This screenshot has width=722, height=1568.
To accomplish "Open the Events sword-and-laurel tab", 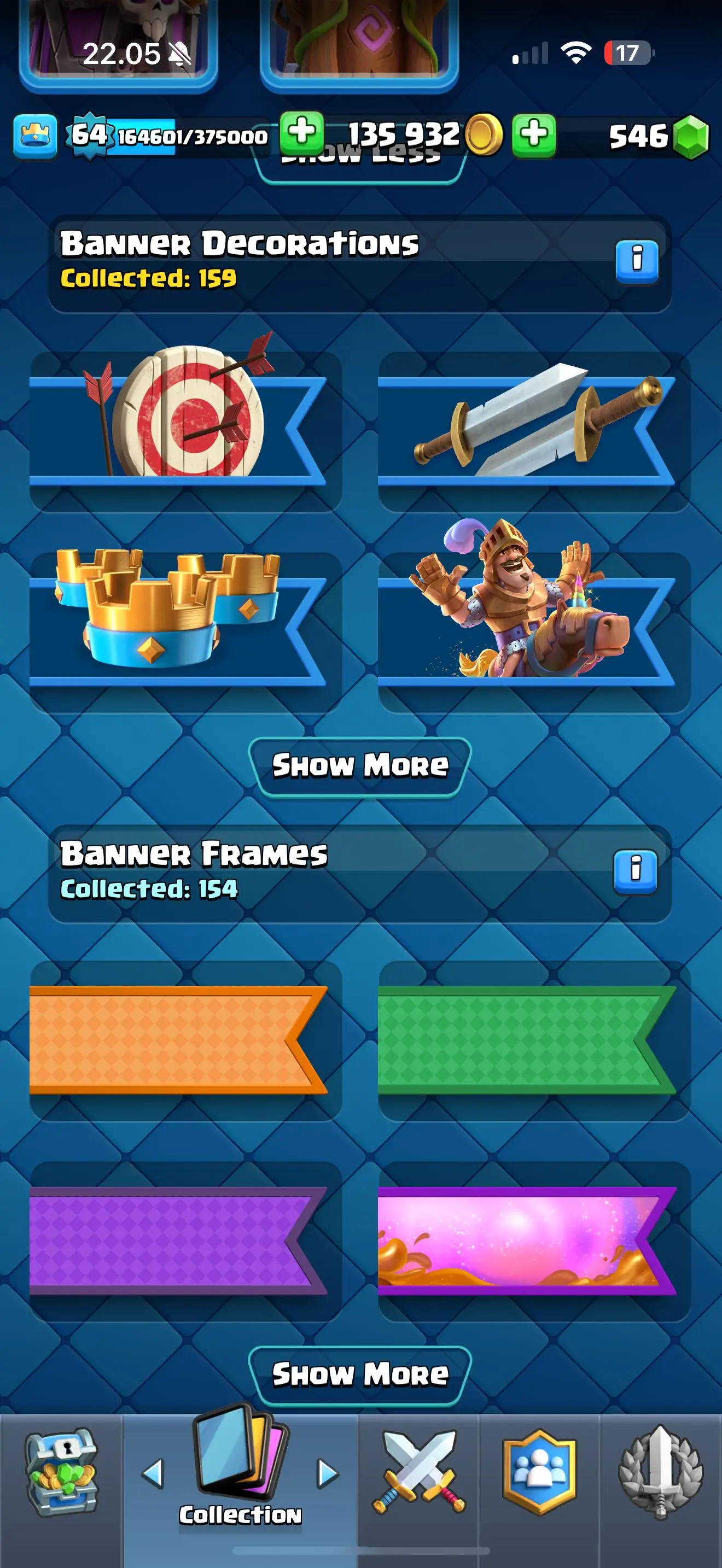I will pos(661,1473).
